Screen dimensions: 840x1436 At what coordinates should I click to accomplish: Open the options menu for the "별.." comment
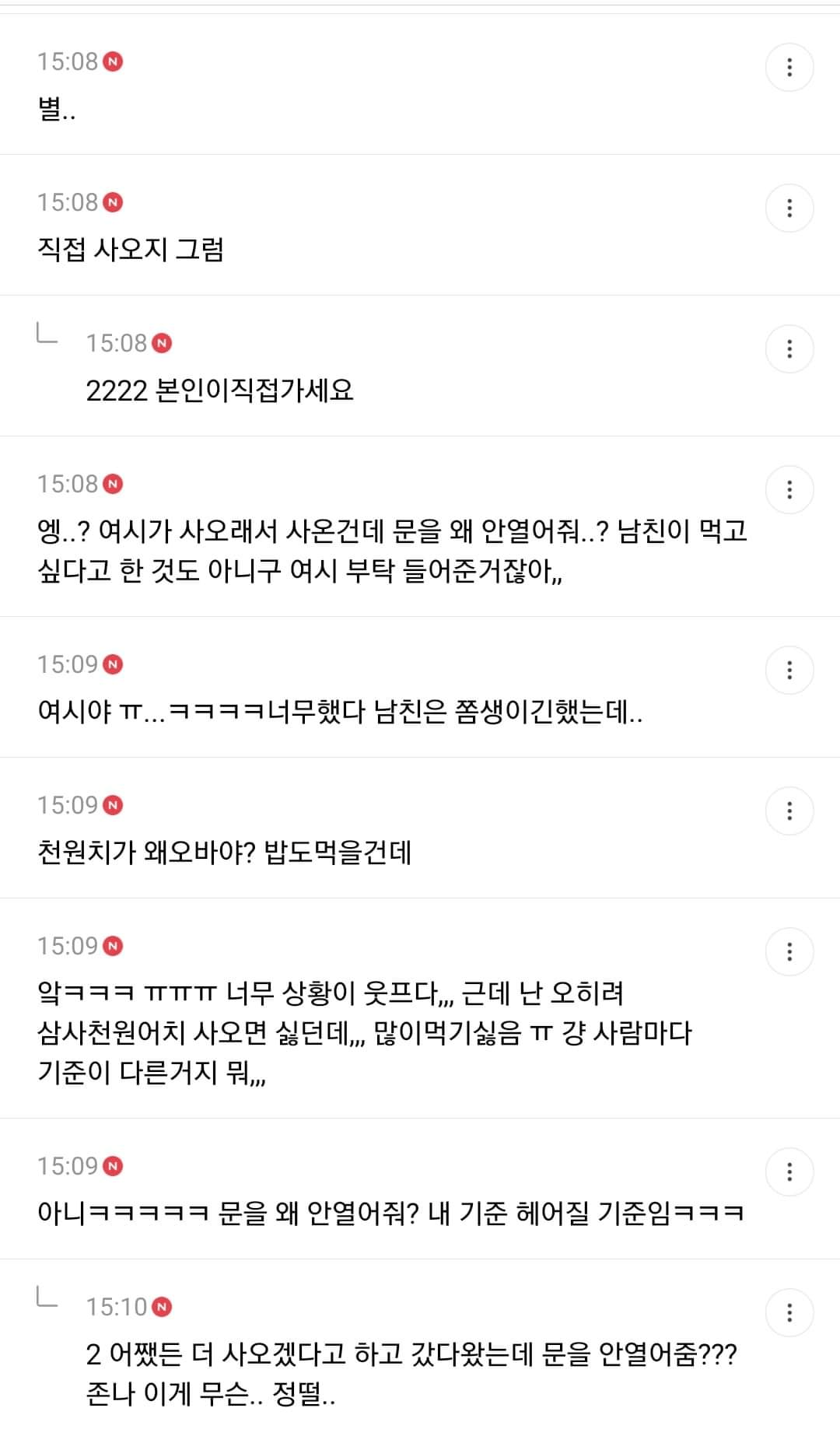click(791, 68)
